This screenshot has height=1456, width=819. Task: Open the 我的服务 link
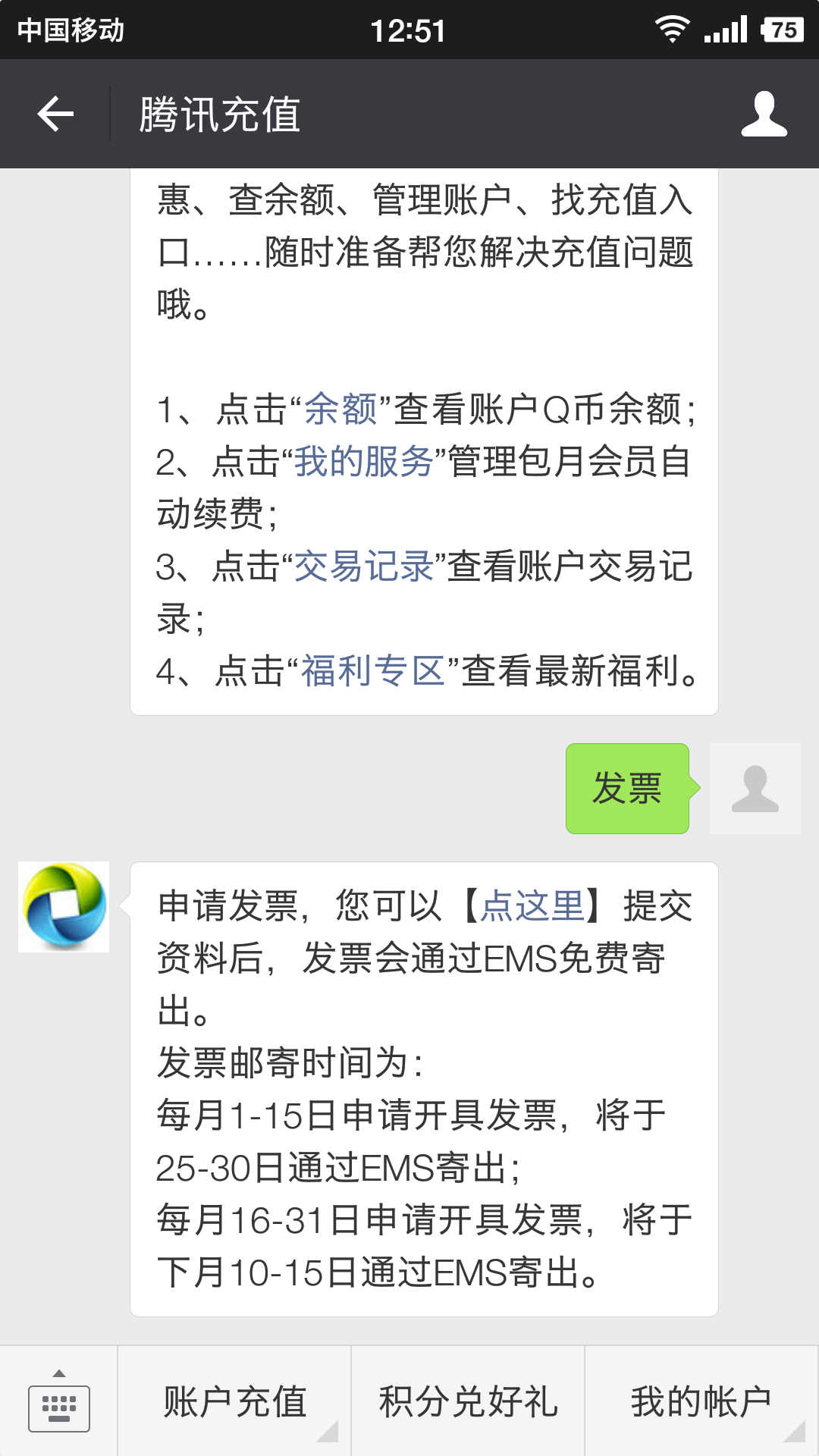pos(363,462)
